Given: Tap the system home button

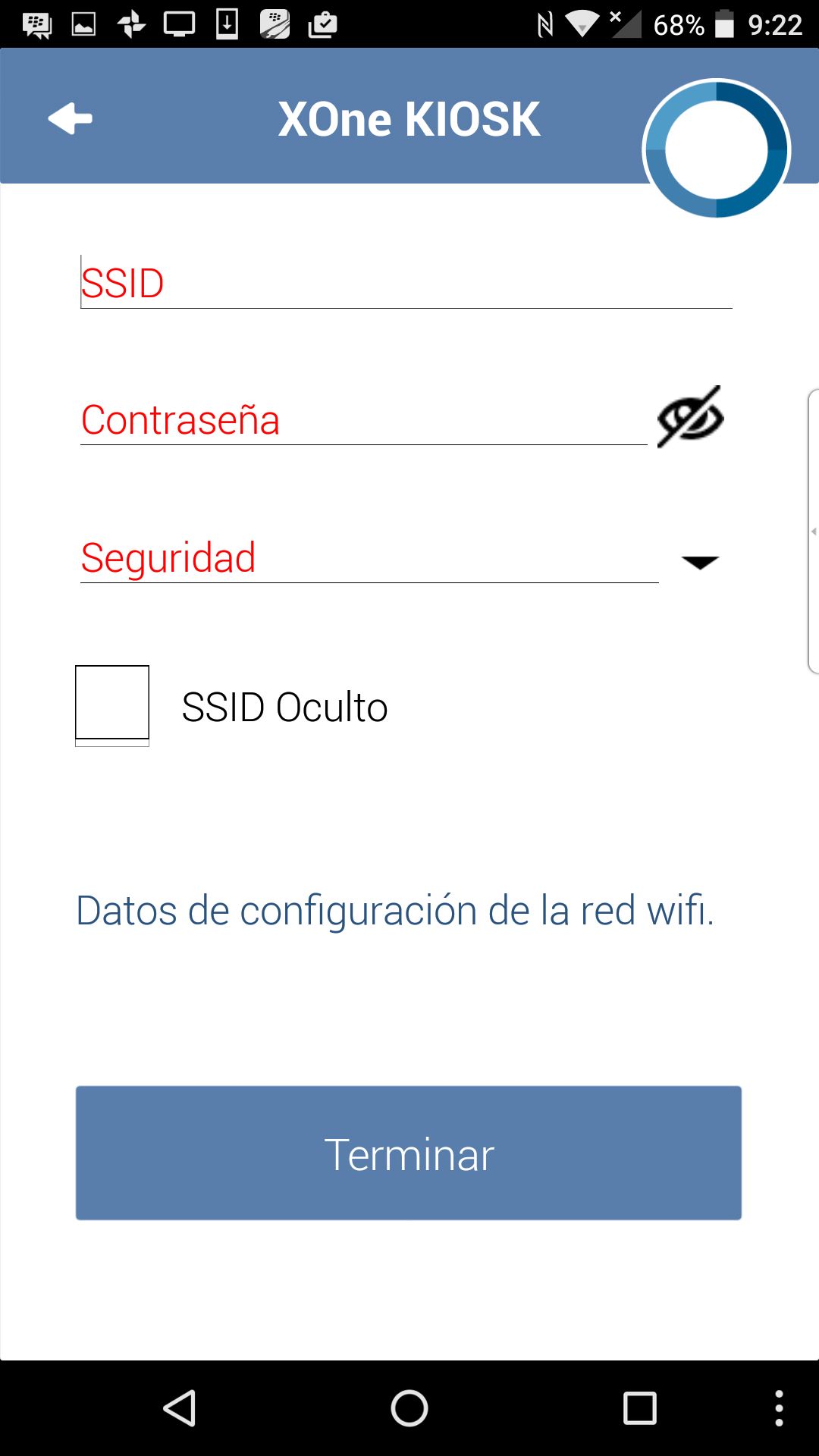Looking at the screenshot, I should tap(409, 1409).
